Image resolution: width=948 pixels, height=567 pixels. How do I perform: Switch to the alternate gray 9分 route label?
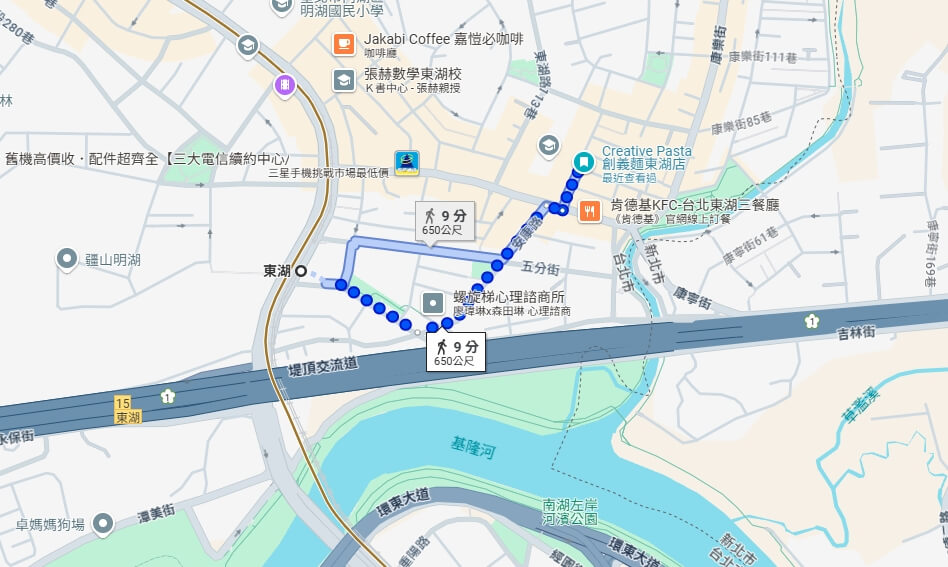(444, 221)
